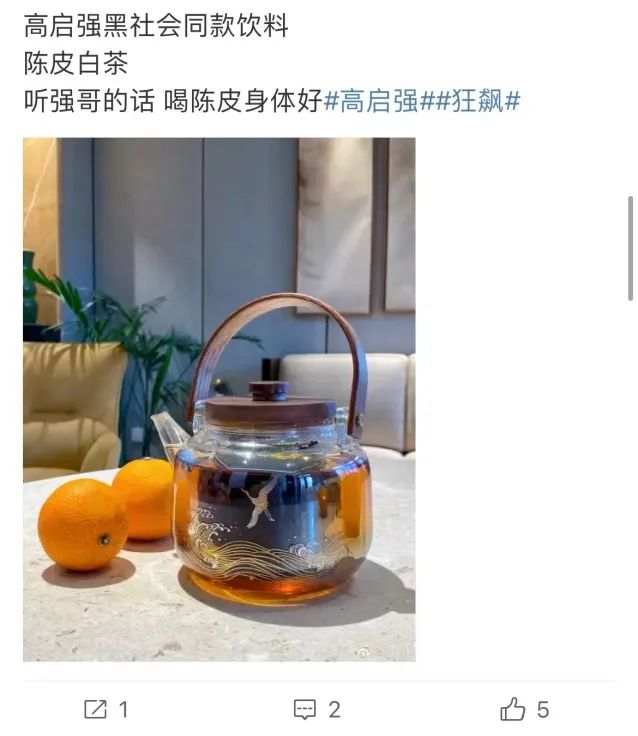
Task: View the teapot photo full screen
Action: [219, 399]
